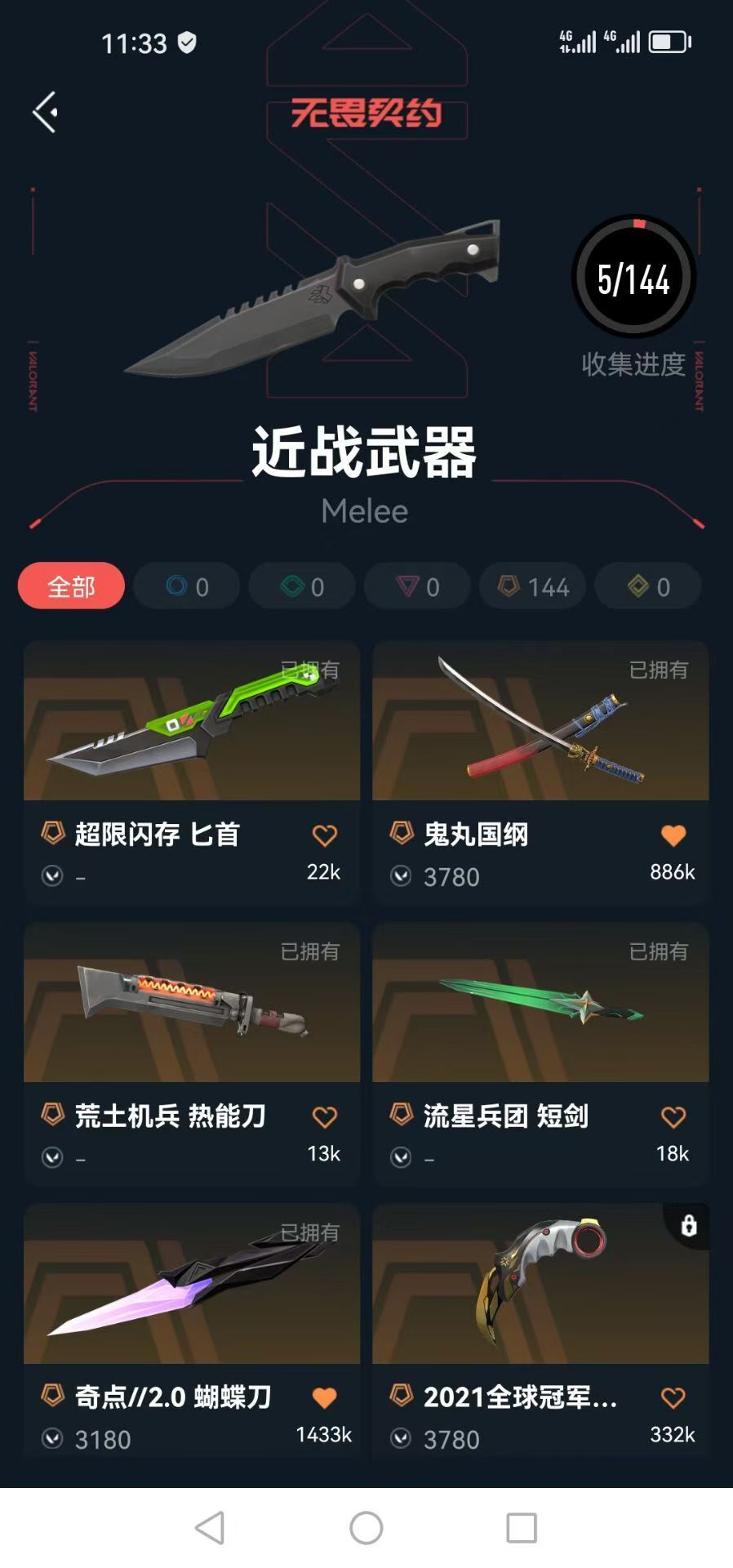Filter by the blue circle tier chip
Screen dimensions: 733x1568
pyautogui.click(x=186, y=586)
